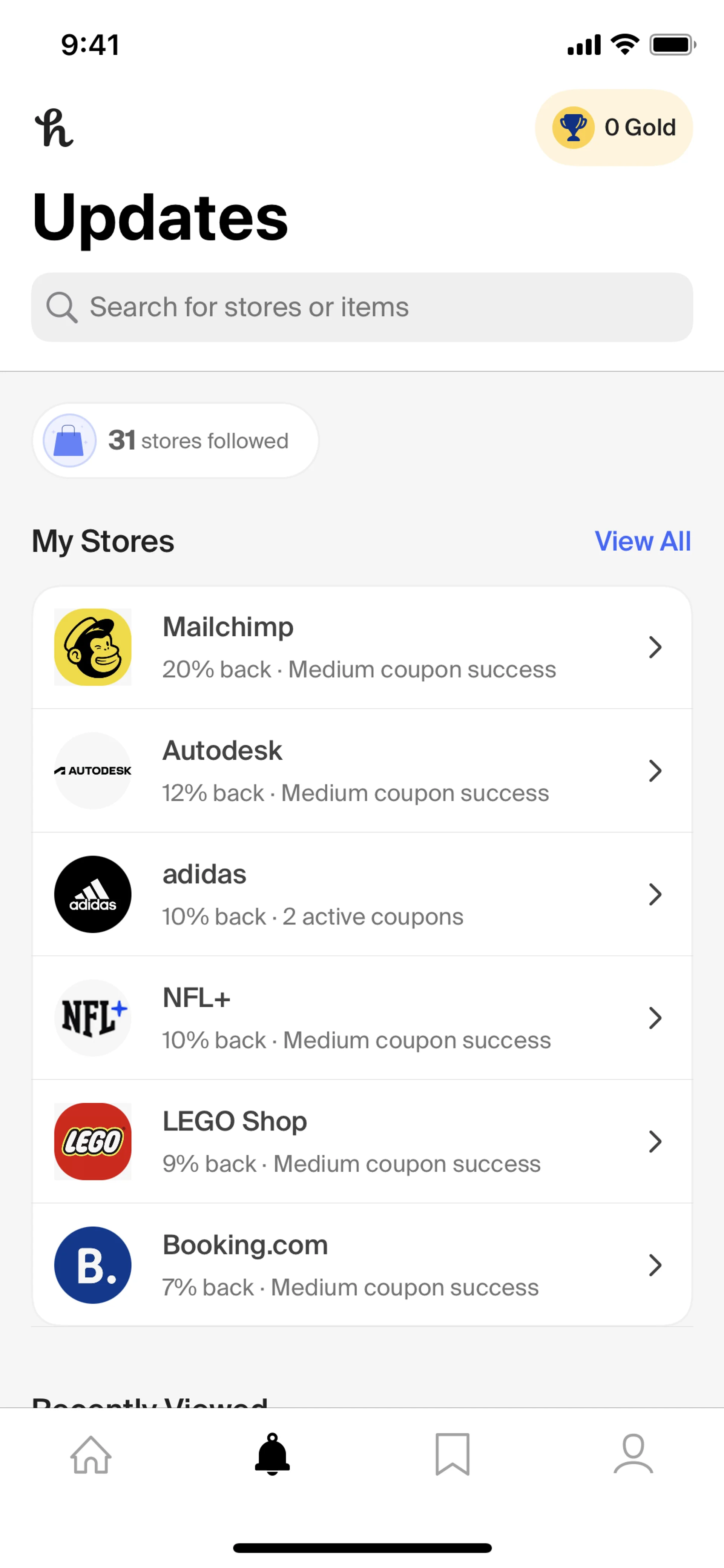Open the account profile tab

pyautogui.click(x=633, y=1455)
